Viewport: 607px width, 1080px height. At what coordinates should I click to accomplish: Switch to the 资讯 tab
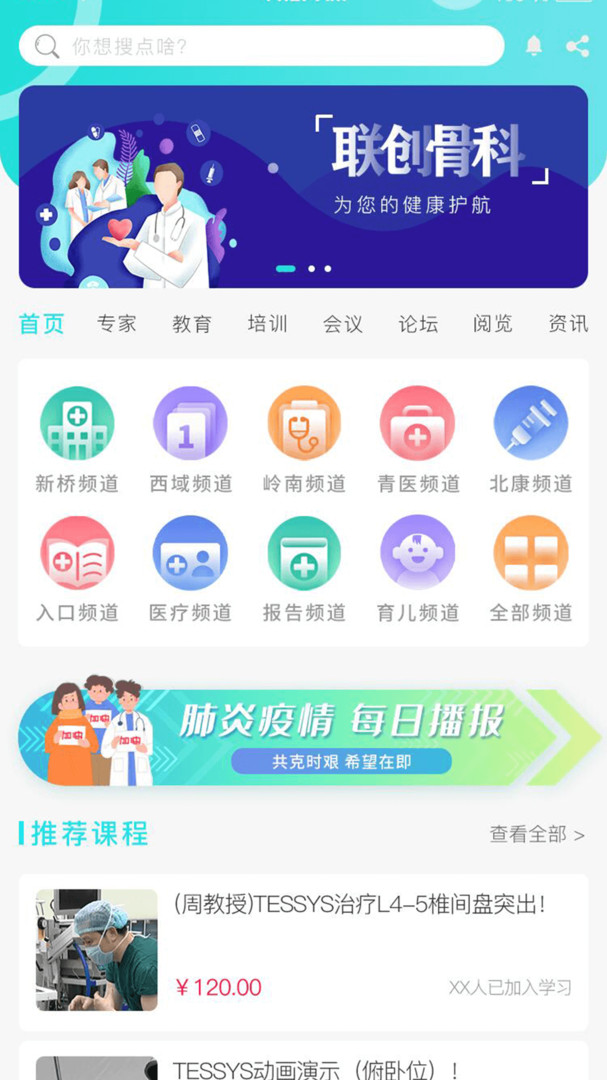[568, 324]
